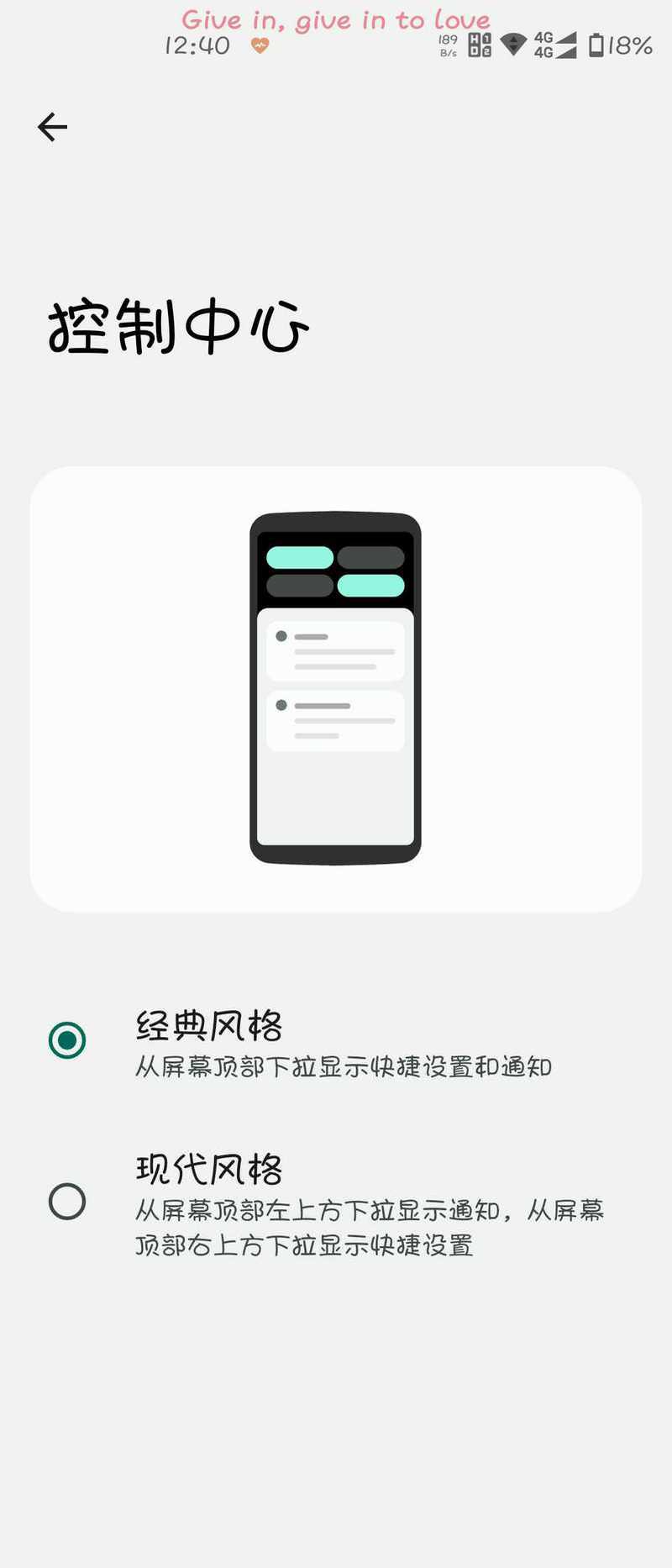This screenshot has width=672, height=1568.
Task: Go back from the 控制中心 page
Action: click(x=52, y=128)
